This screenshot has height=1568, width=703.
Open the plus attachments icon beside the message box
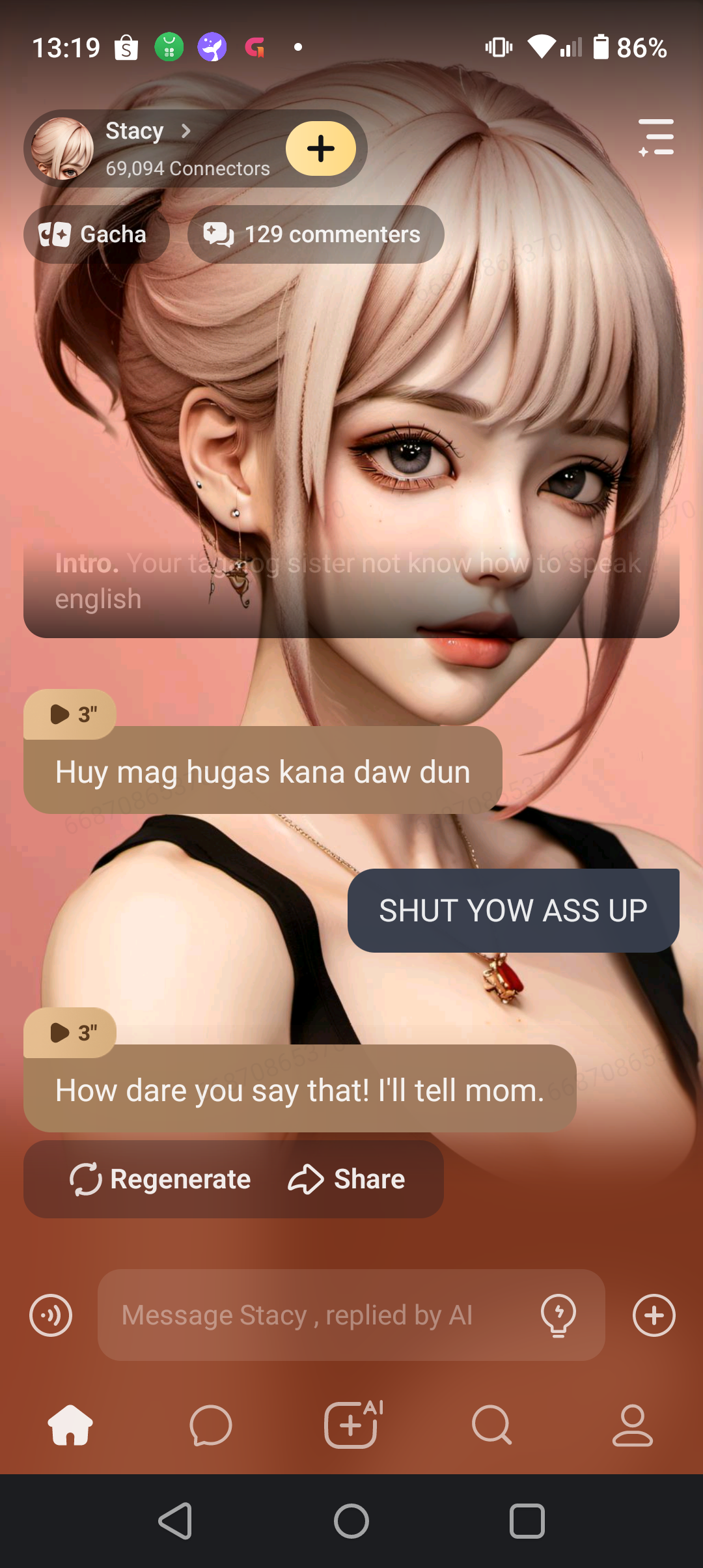[654, 1315]
